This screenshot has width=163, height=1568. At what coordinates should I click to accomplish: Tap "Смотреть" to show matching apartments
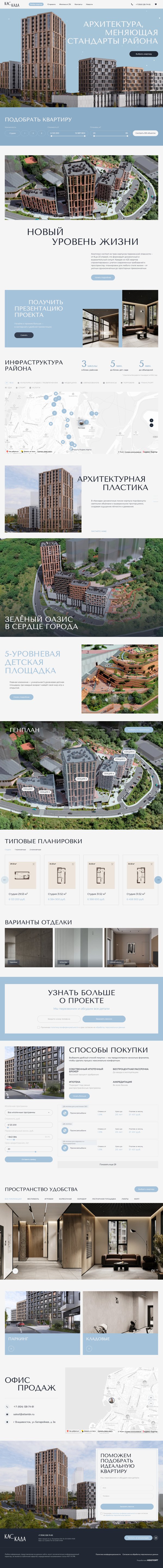coord(145,133)
